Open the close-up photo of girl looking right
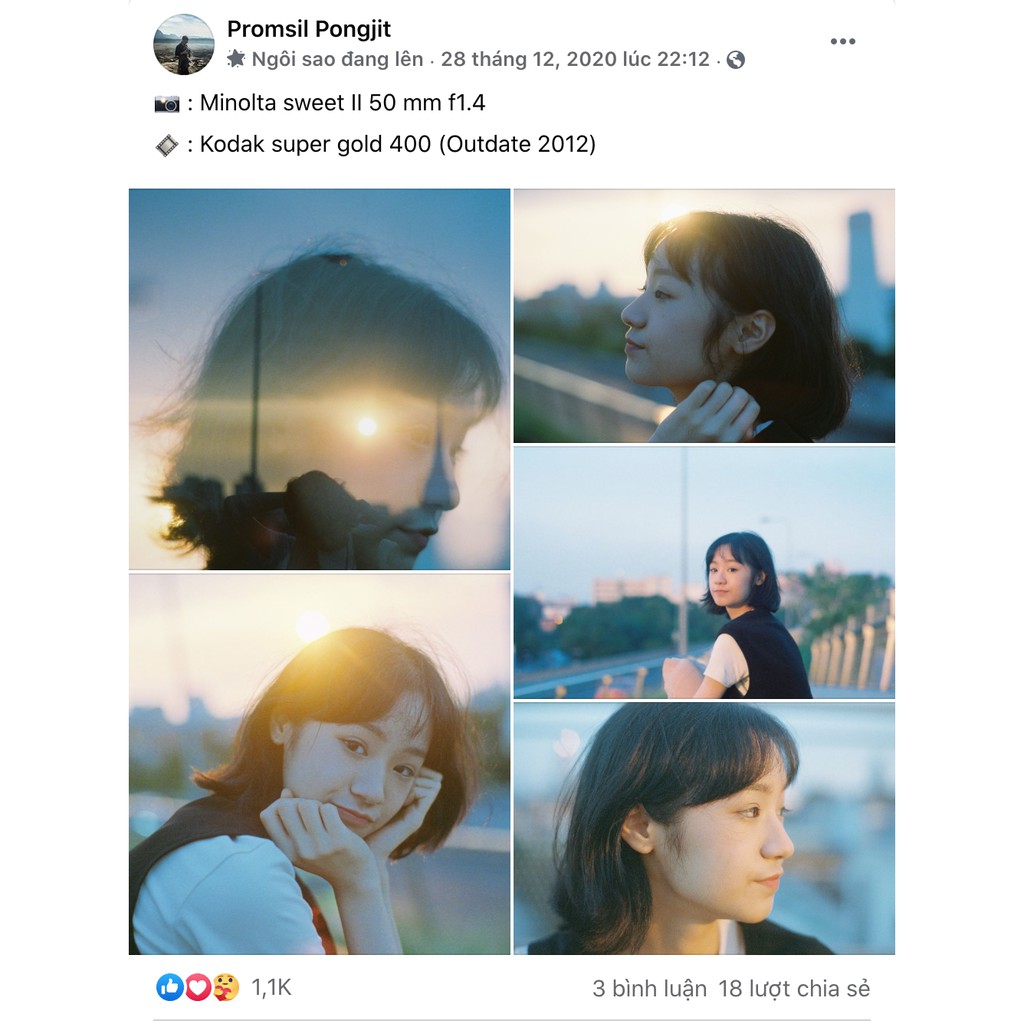 (704, 828)
